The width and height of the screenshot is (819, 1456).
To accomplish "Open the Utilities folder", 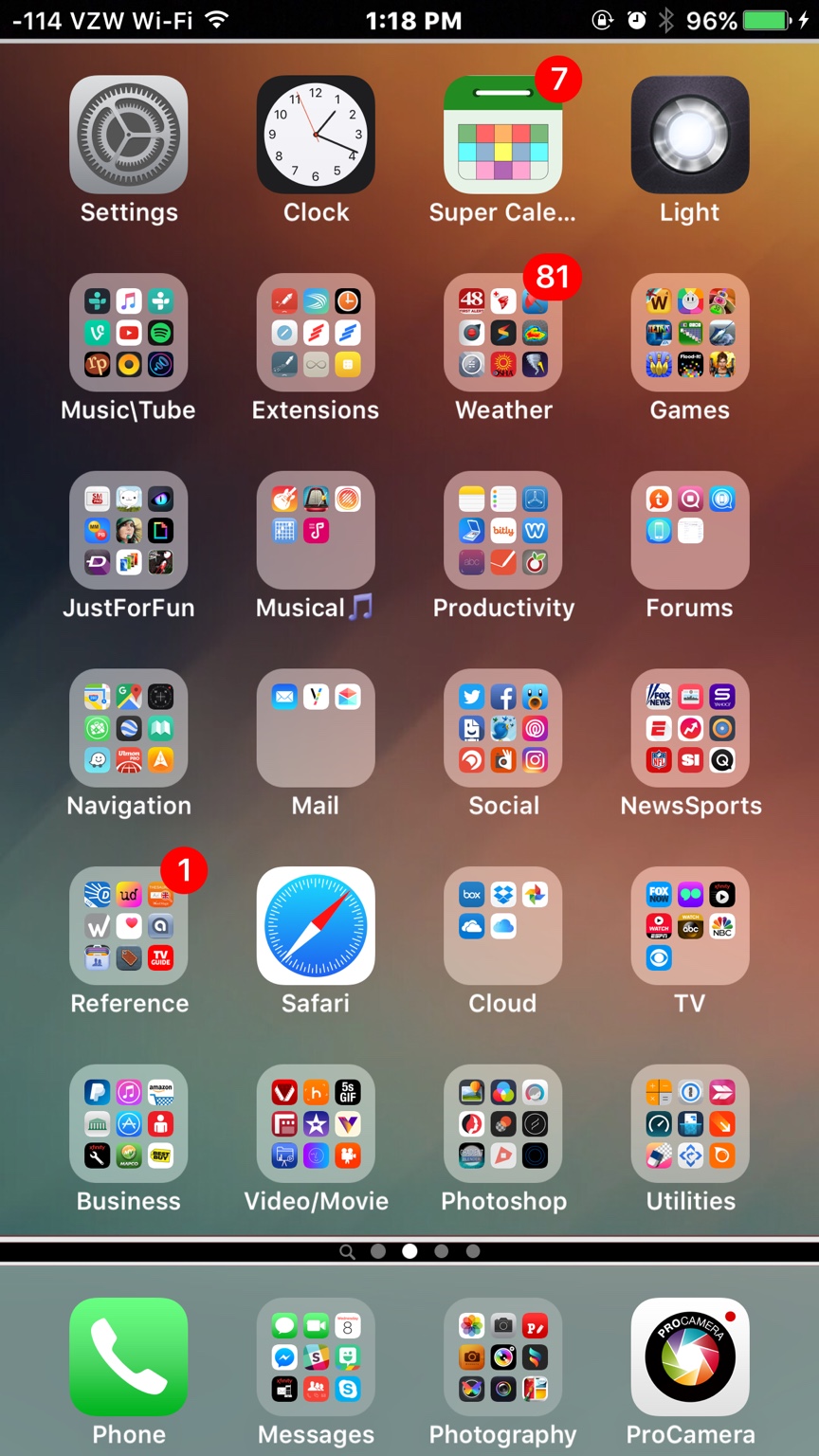I will 690,1123.
